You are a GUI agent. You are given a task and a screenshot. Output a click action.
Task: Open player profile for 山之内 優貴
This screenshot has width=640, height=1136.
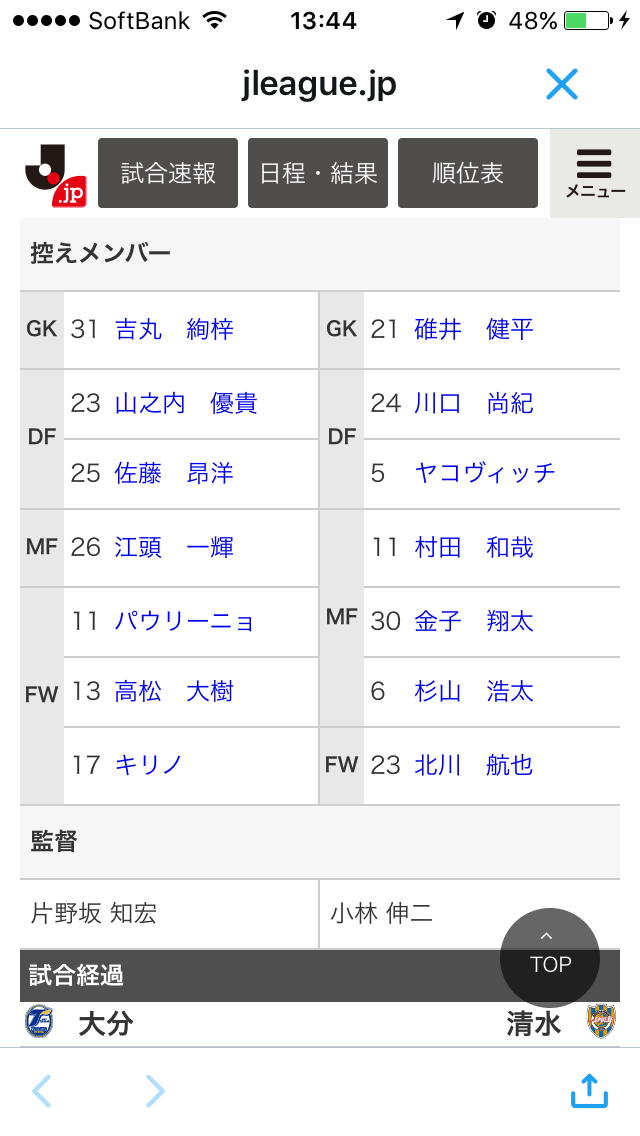click(x=186, y=403)
